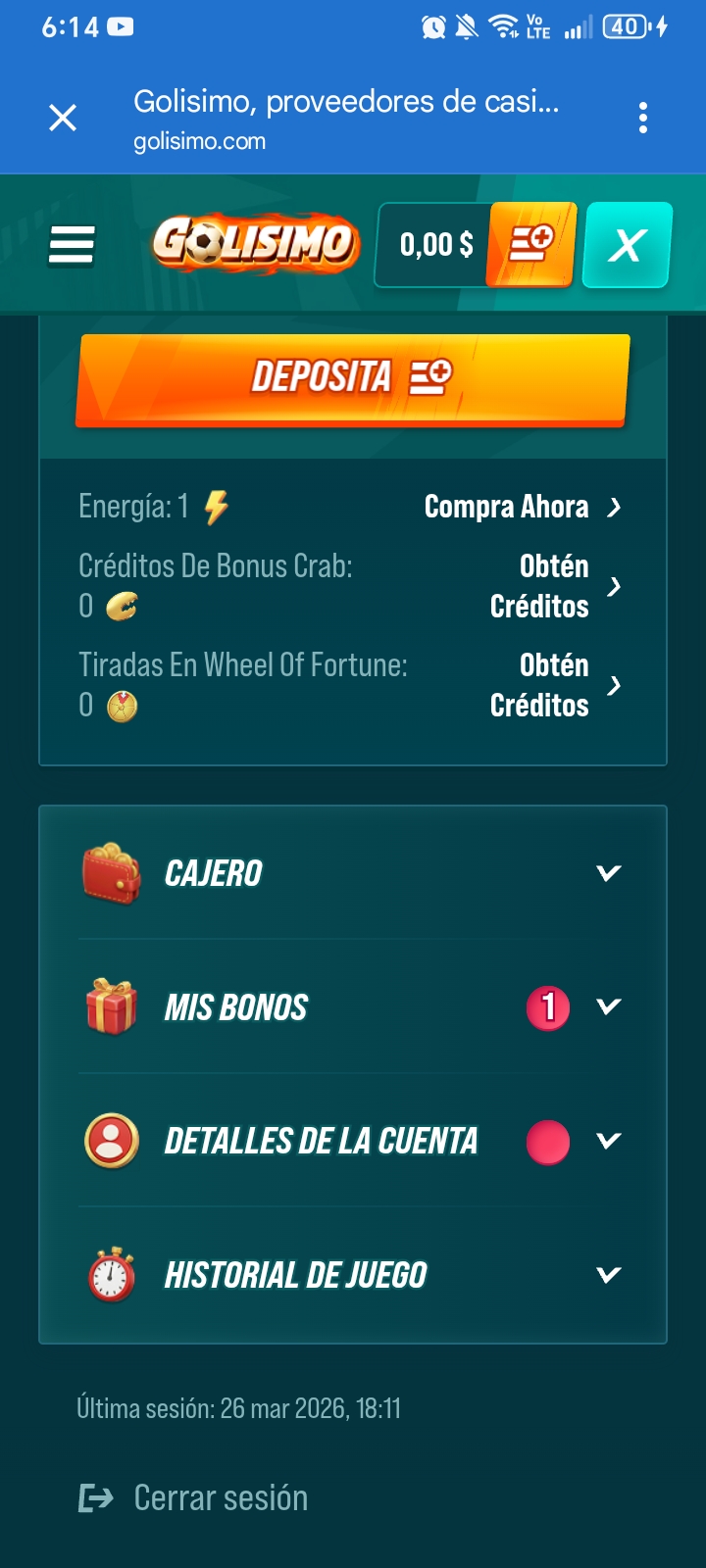Tap the orange add-funds icon beside balance
706x1568 pixels.
[531, 245]
